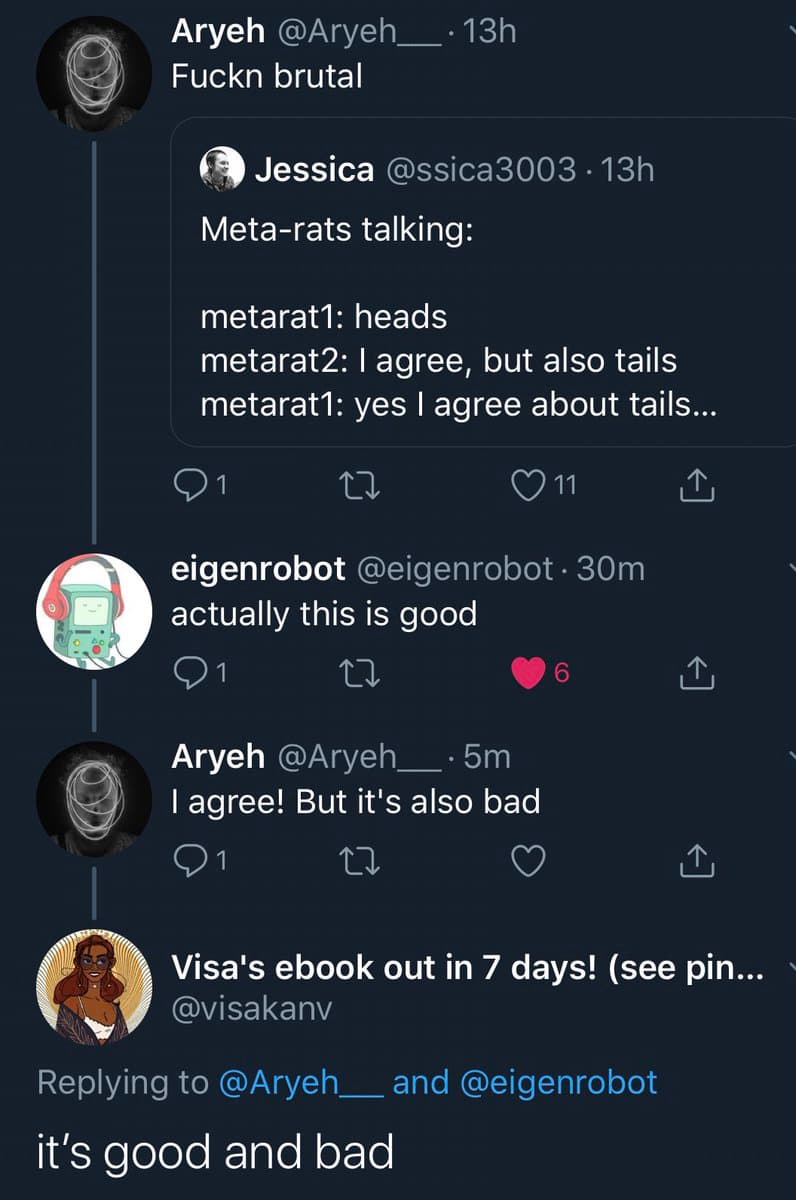Image resolution: width=796 pixels, height=1200 pixels.
Task: Like Aryeh's 'Fuckn brutal' tweet
Action: pyautogui.click(x=528, y=486)
